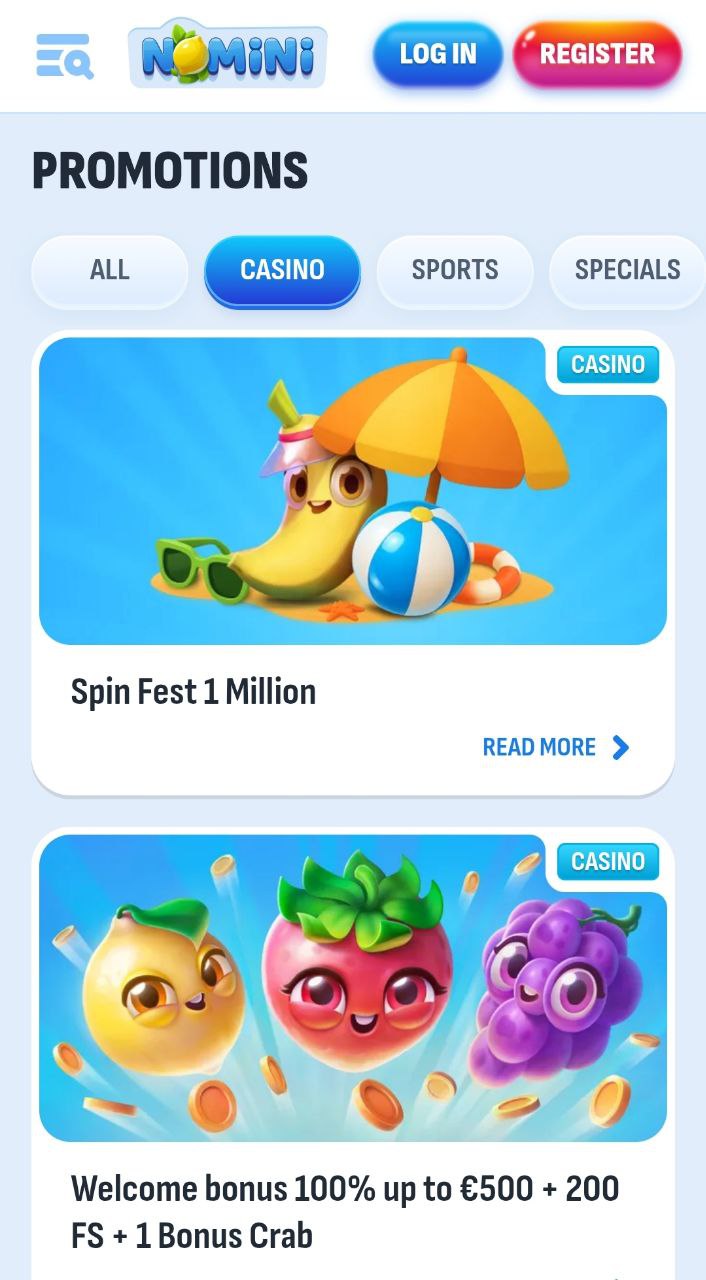Select the Casino filter tab
The image size is (706, 1280).
tap(282, 270)
